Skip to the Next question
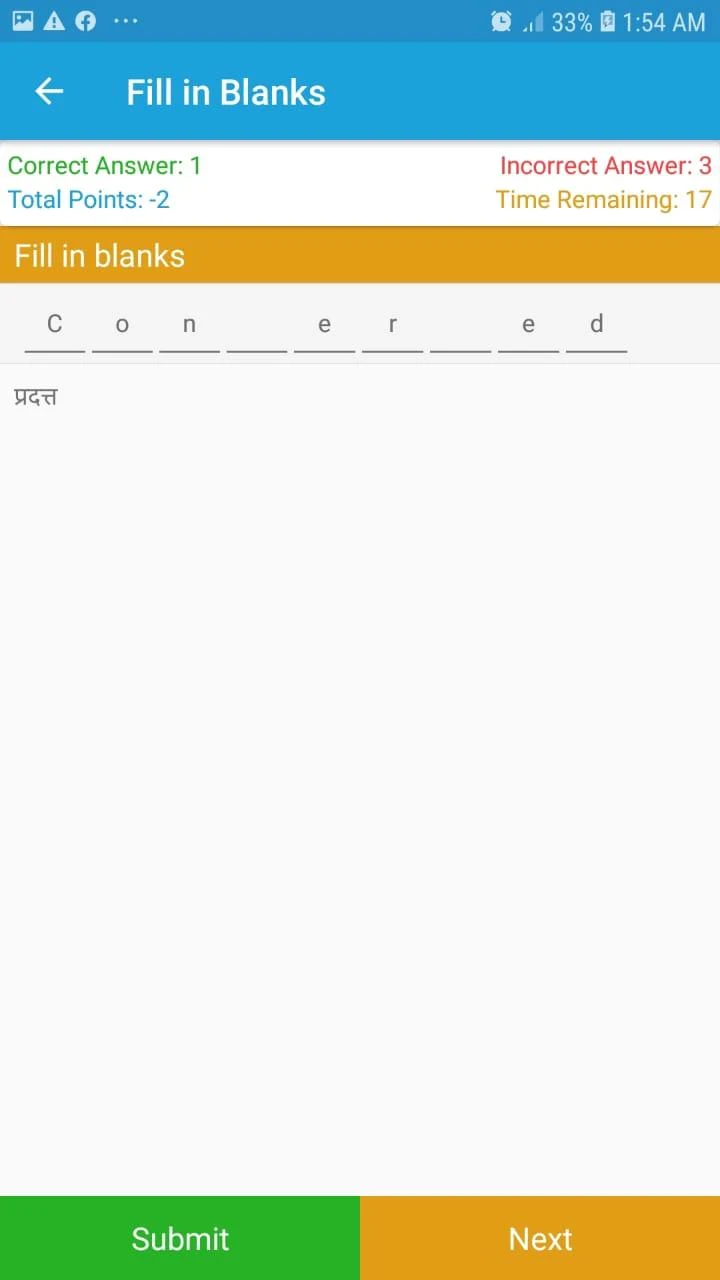 pos(540,1238)
